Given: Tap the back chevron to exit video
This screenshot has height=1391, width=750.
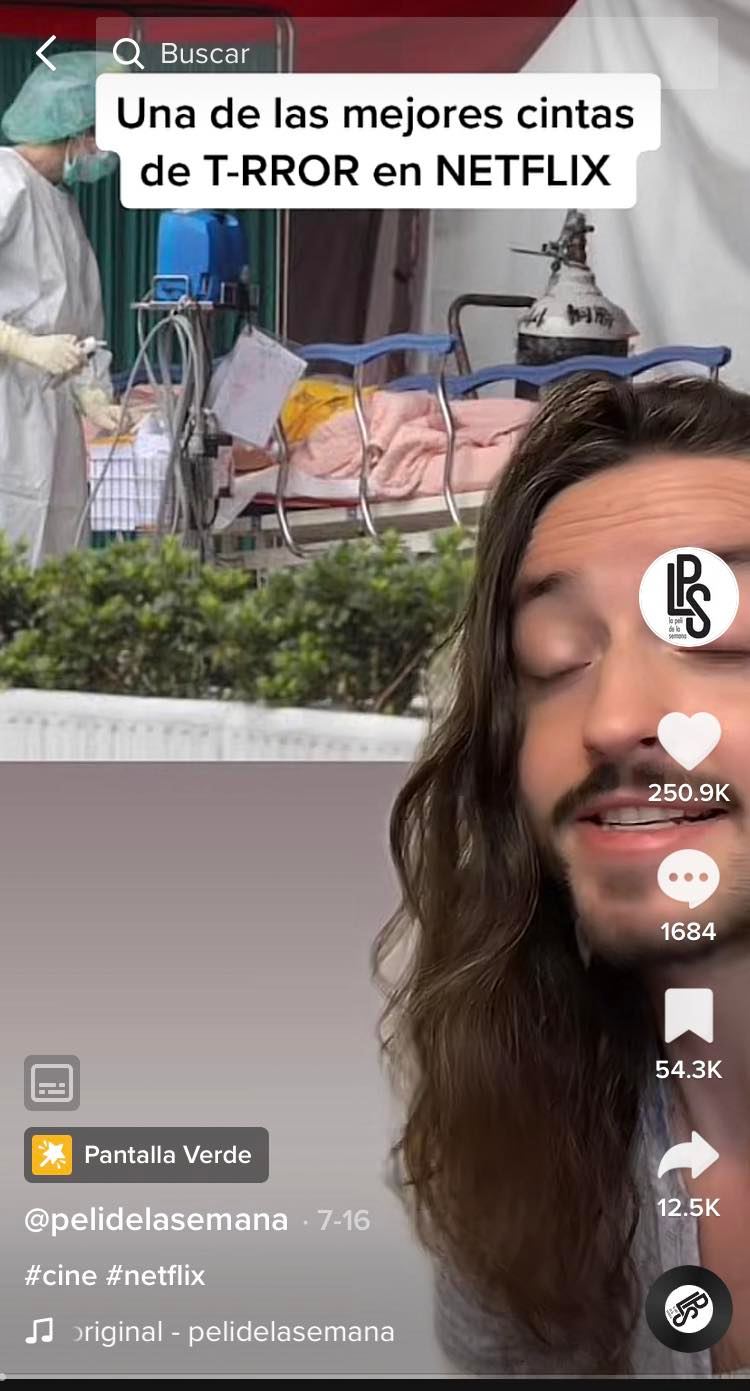Looking at the screenshot, I should (45, 54).
